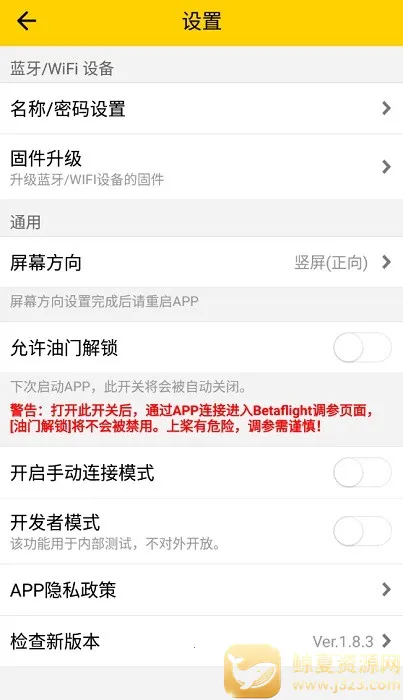Check for new version via 检查新版本
The width and height of the screenshot is (403, 700).
click(201, 641)
